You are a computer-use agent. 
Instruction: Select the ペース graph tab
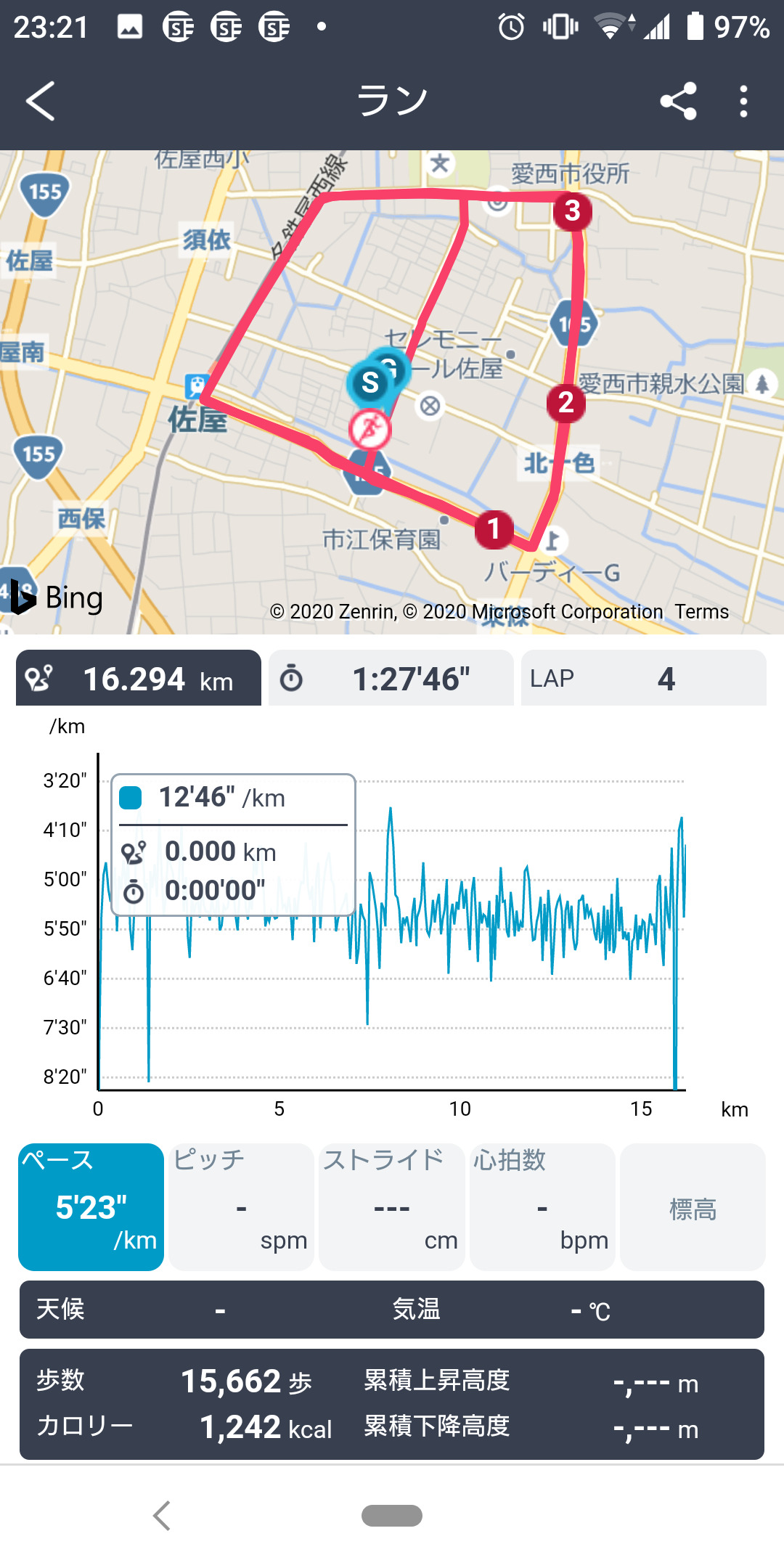[91, 1206]
